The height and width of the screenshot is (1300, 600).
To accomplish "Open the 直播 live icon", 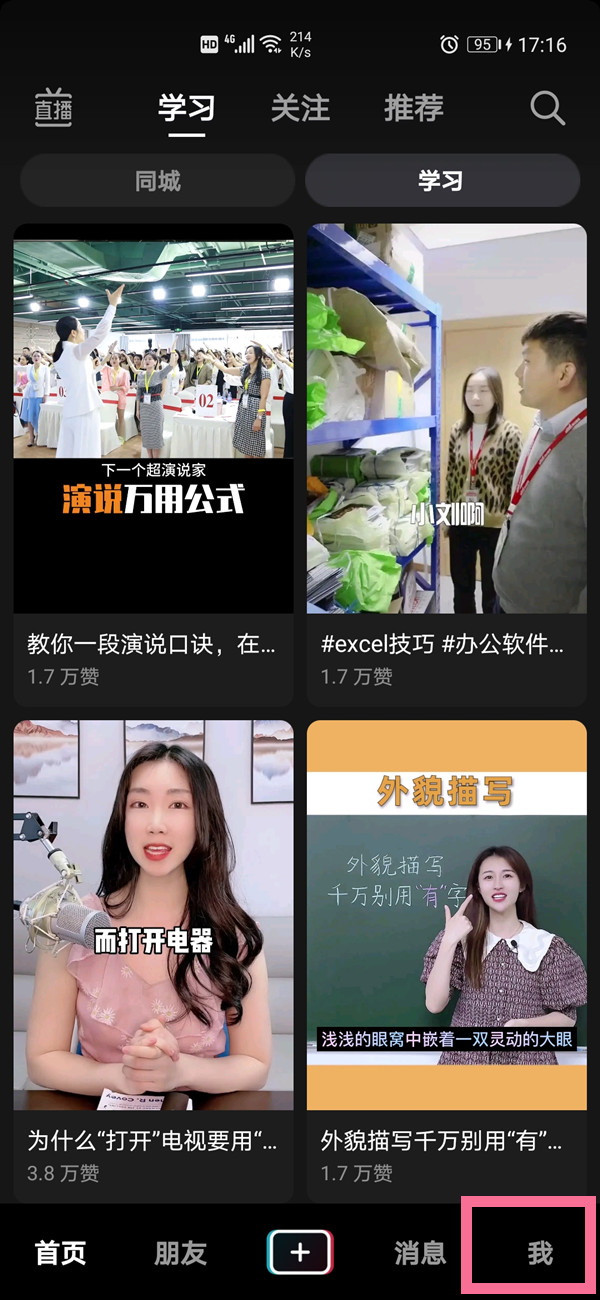I will tap(54, 108).
